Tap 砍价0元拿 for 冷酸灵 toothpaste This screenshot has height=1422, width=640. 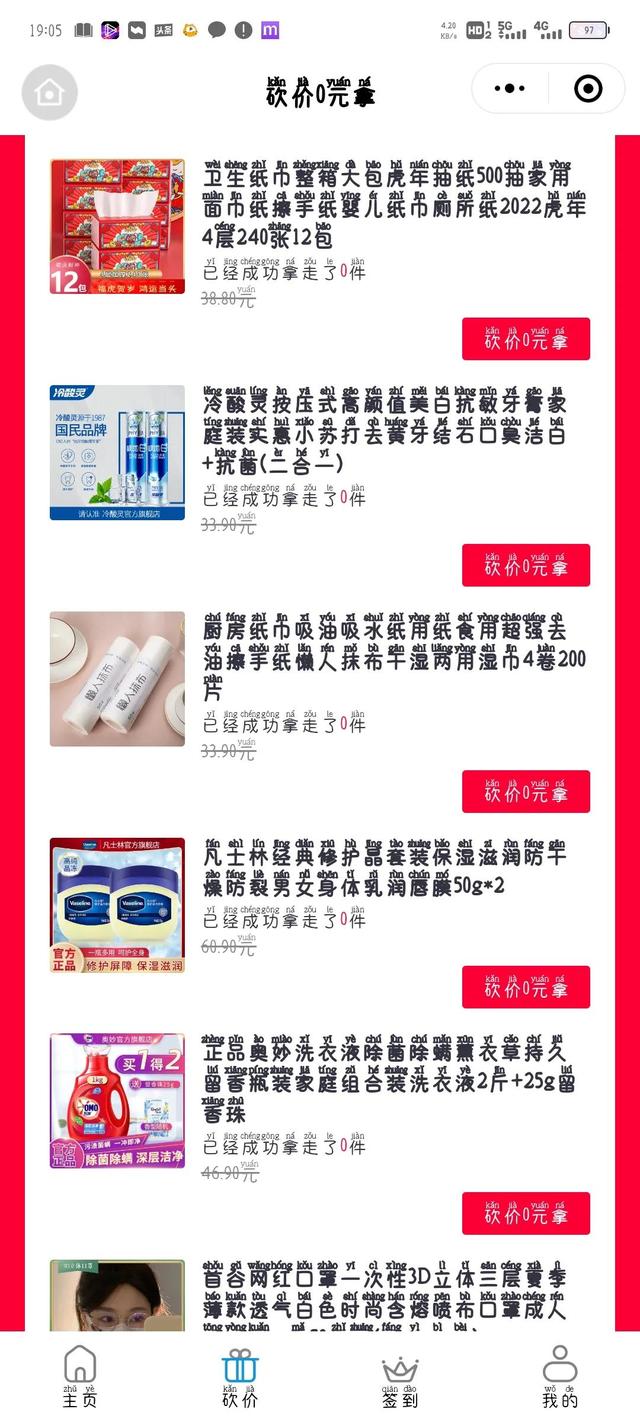[526, 565]
